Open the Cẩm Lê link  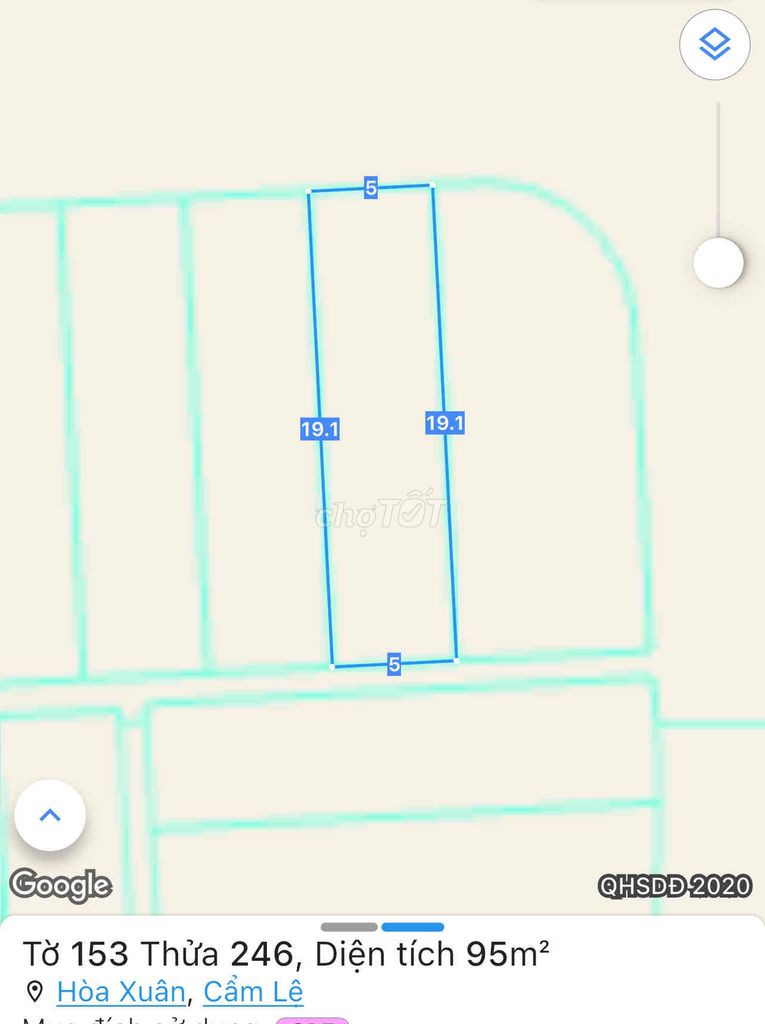(253, 991)
